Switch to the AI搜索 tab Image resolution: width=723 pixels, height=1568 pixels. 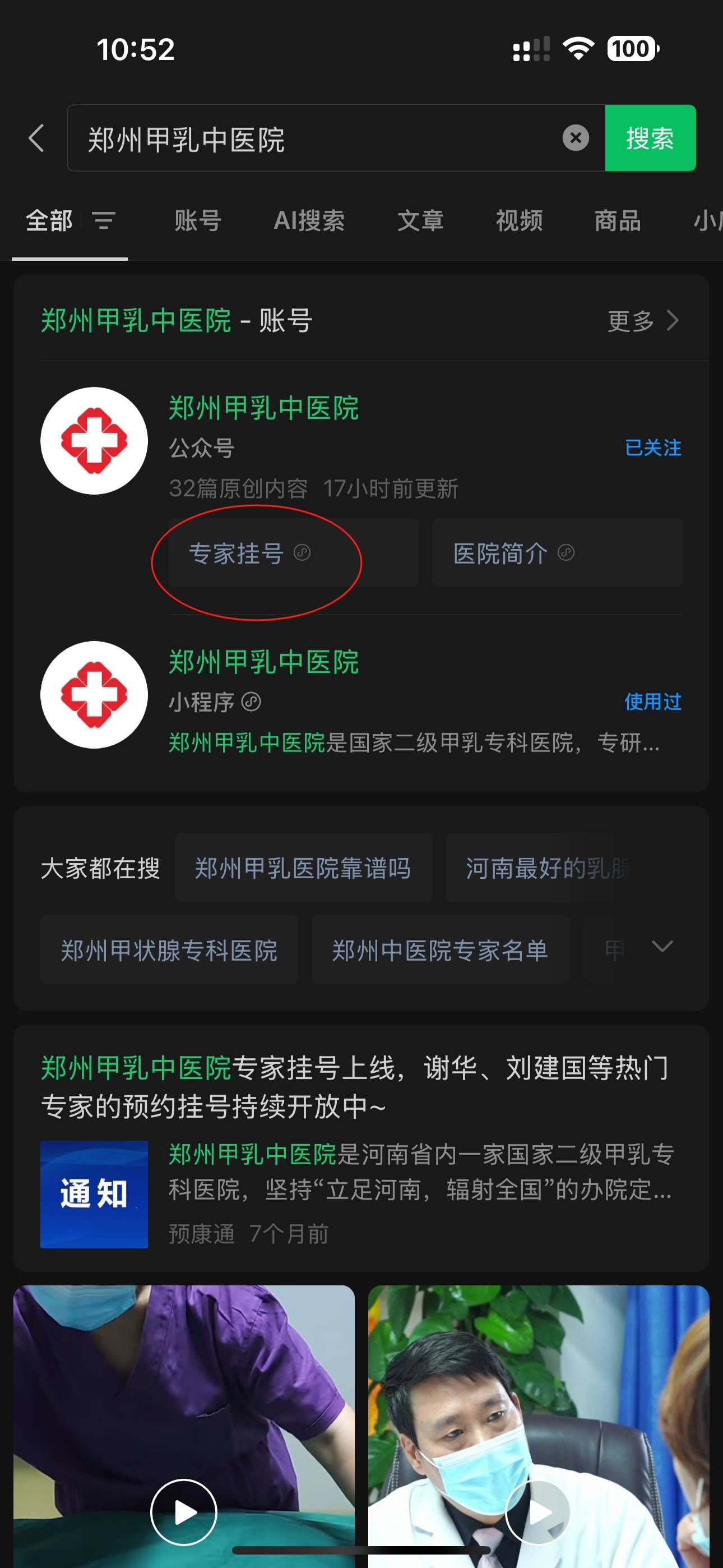[309, 220]
